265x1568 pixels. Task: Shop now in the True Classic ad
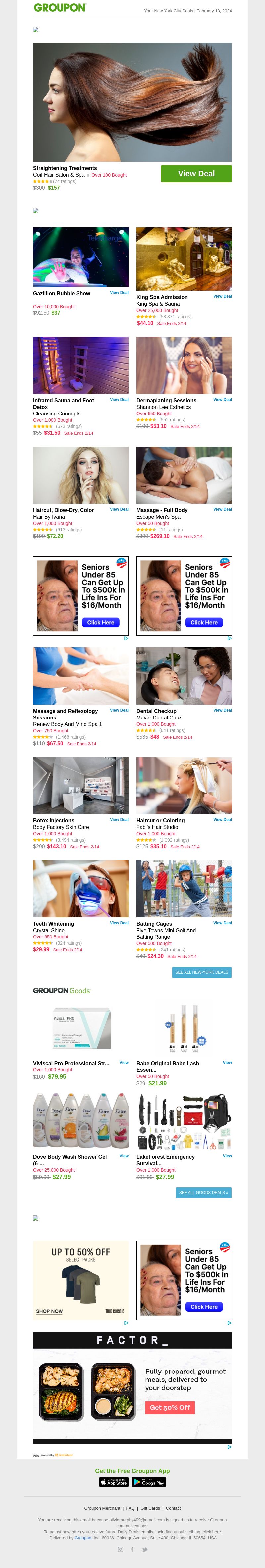49,1311
